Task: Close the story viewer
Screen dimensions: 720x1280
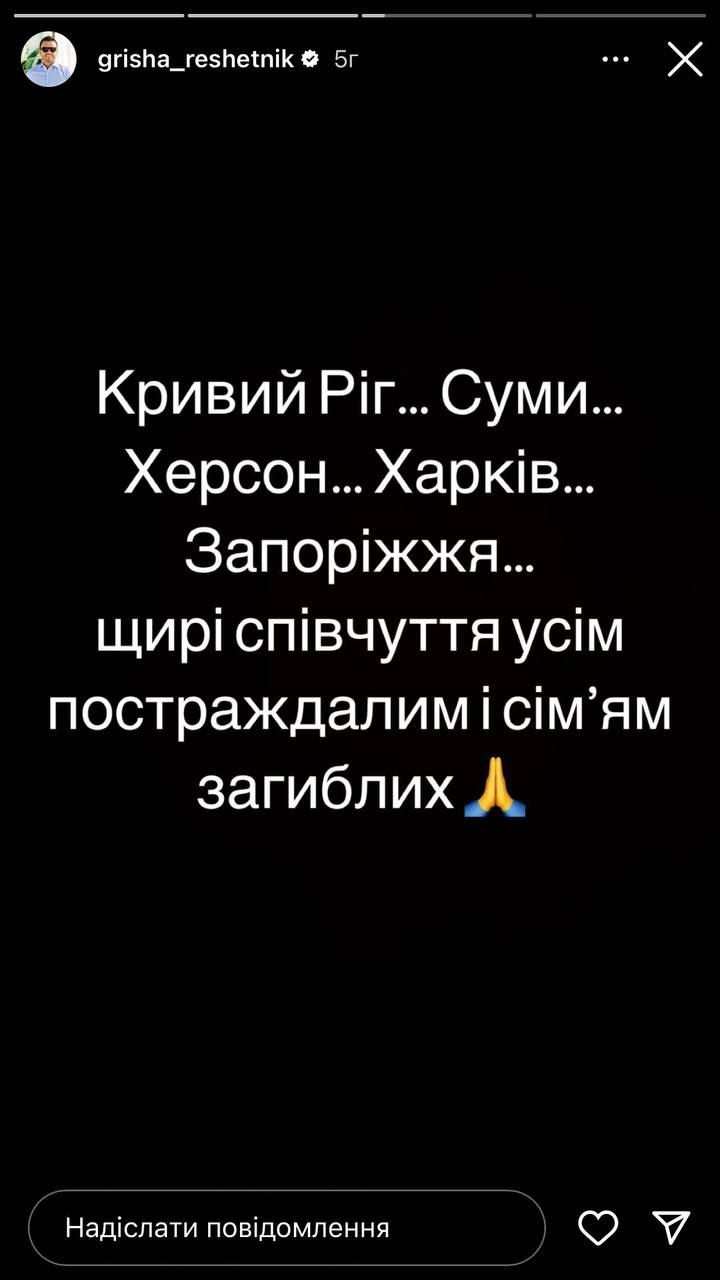Action: tap(685, 60)
